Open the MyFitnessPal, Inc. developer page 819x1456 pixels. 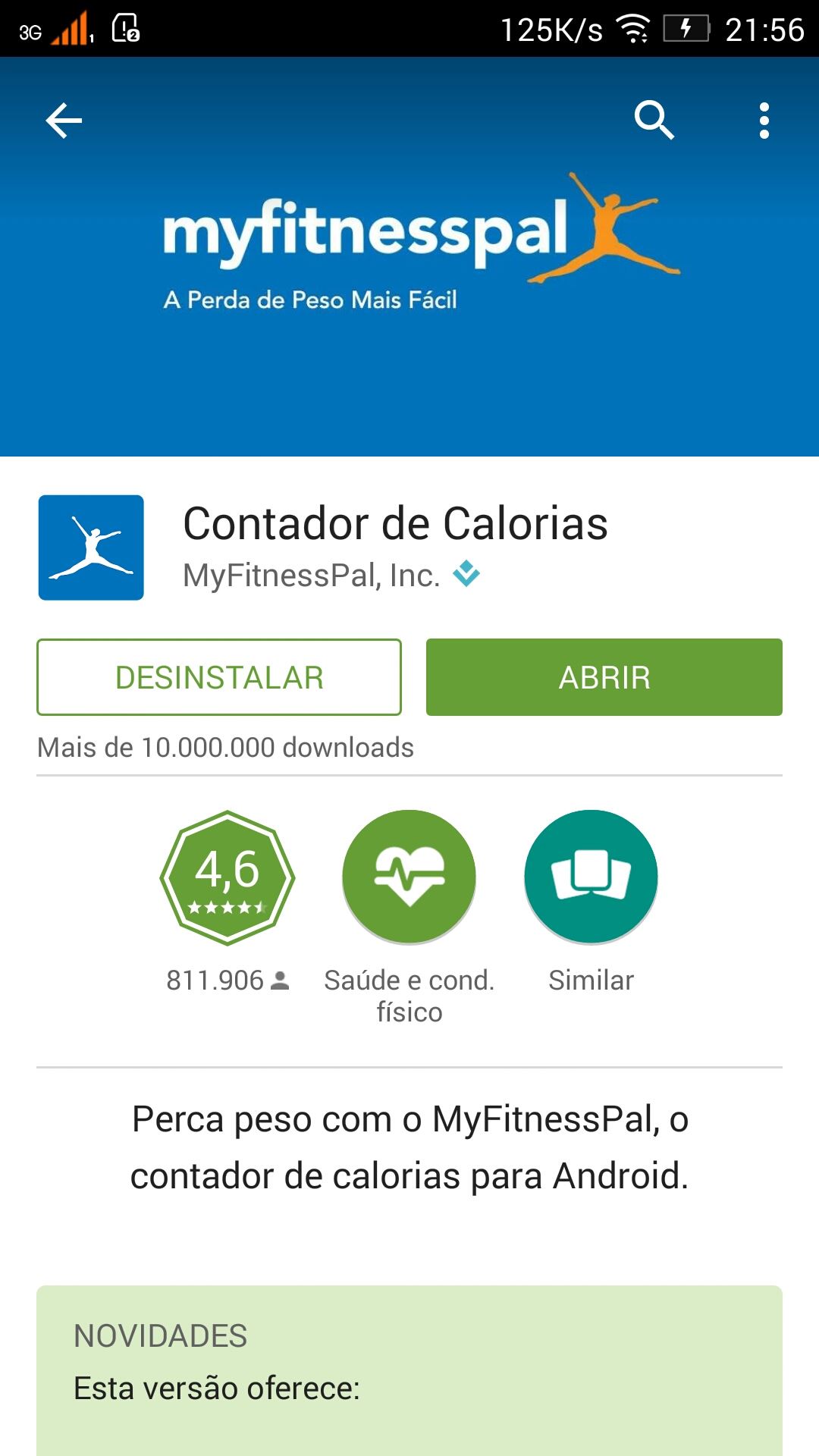pyautogui.click(x=312, y=576)
